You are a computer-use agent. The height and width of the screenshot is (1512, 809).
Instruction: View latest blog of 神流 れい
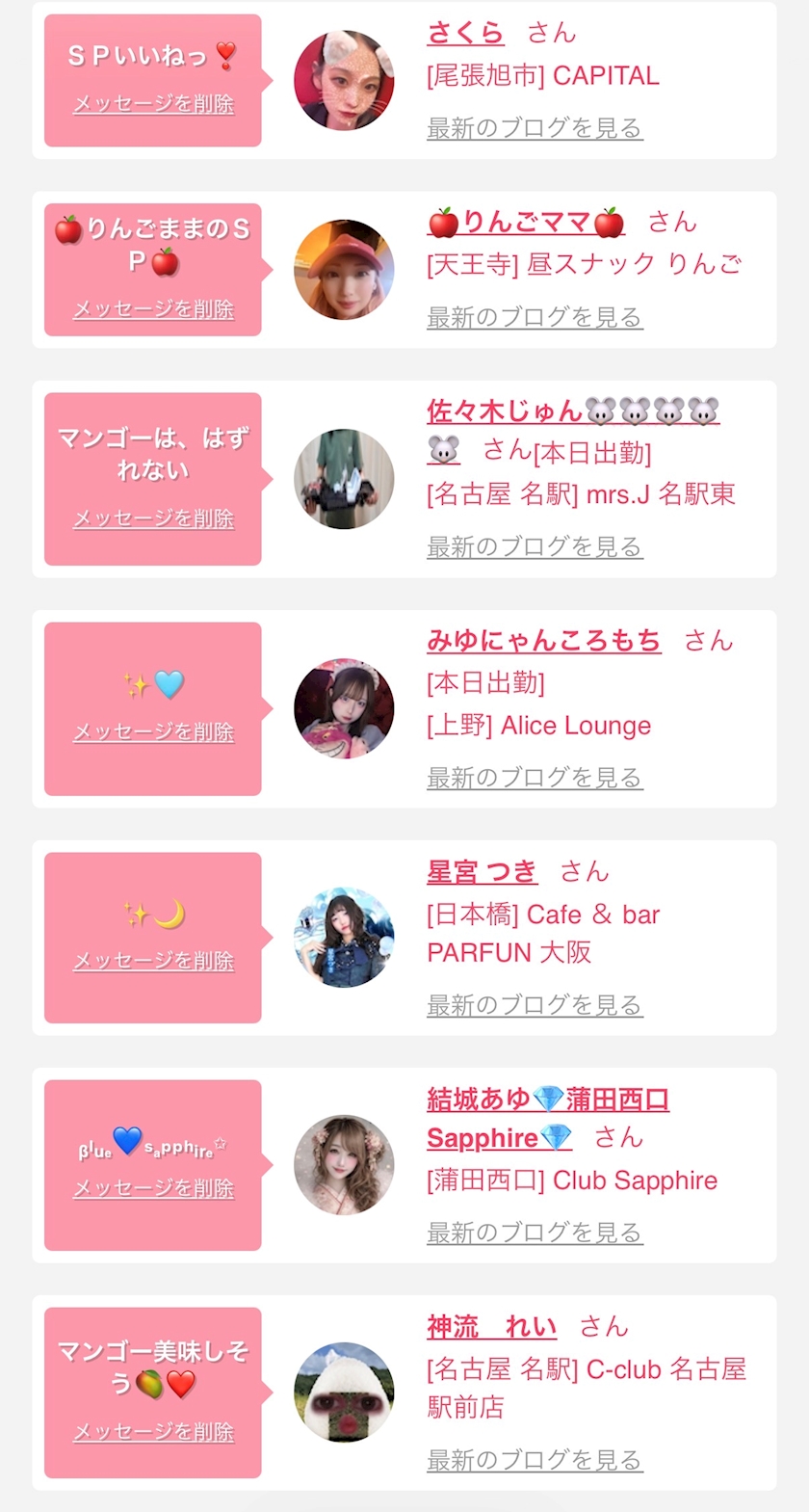(534, 1460)
